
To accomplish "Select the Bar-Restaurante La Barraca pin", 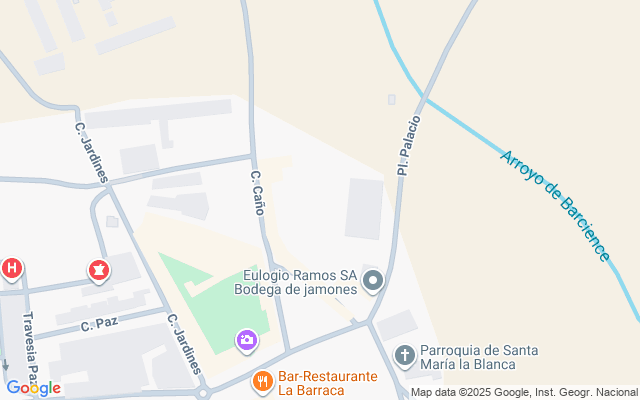I will 263,382.
